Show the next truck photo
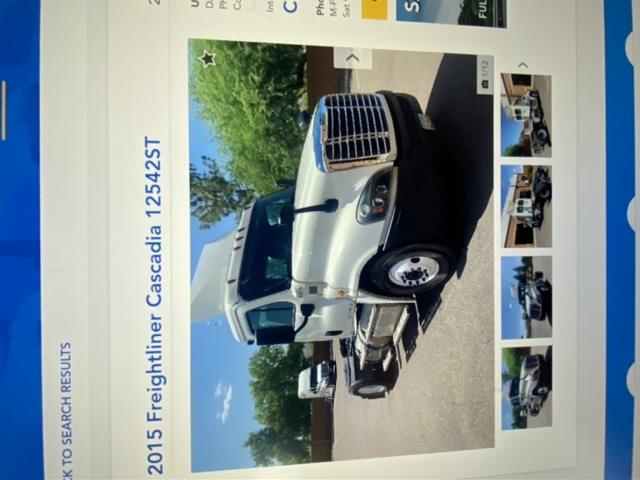Image resolution: width=640 pixels, height=480 pixels. 352,57
